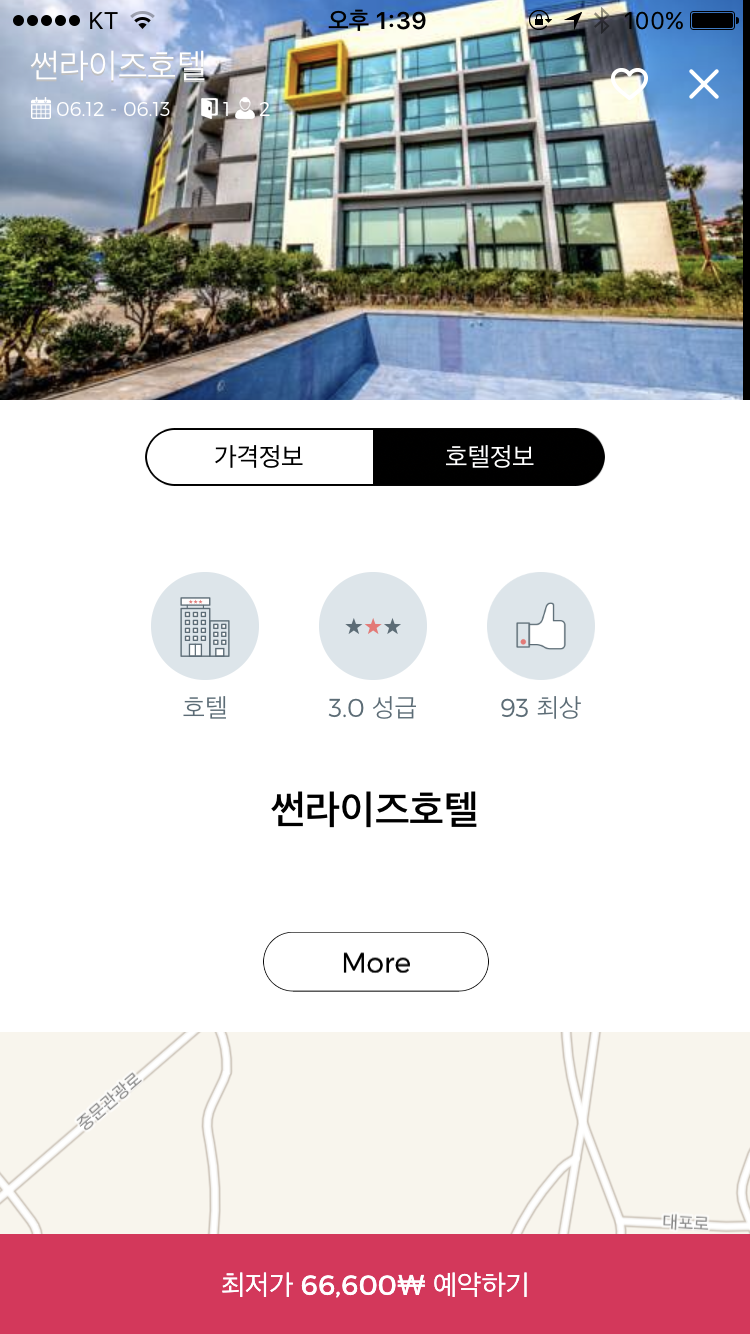Select the 호텔 building circle icon
The width and height of the screenshot is (750, 1334).
(x=205, y=626)
